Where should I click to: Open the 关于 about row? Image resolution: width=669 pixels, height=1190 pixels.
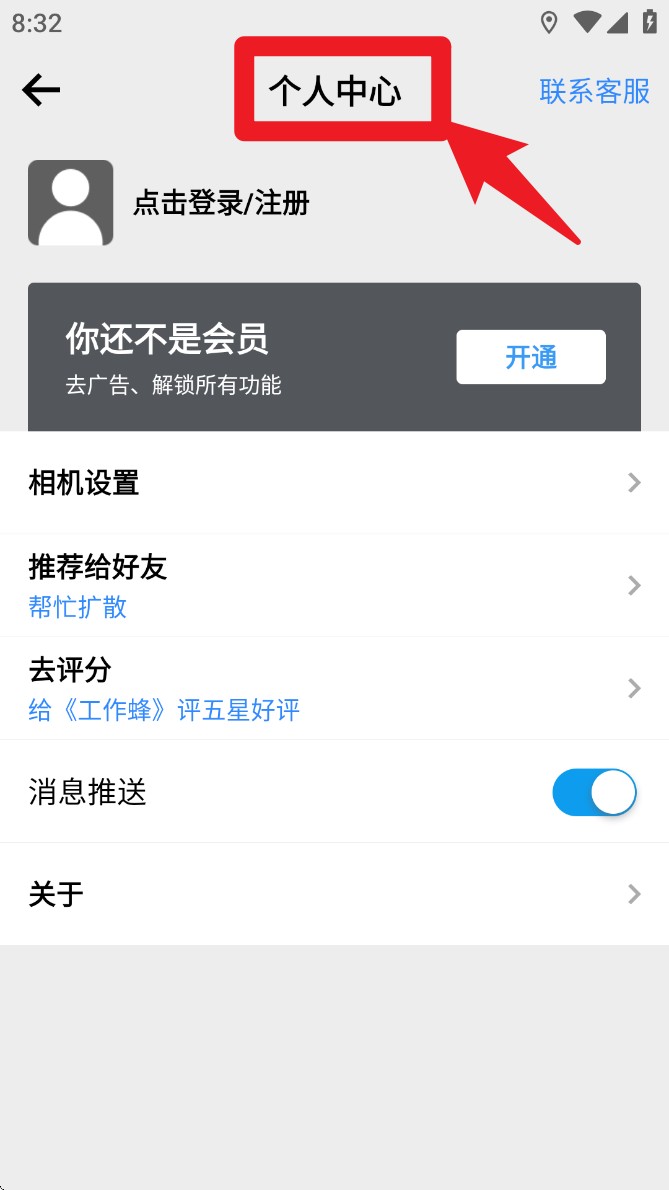[x=334, y=894]
